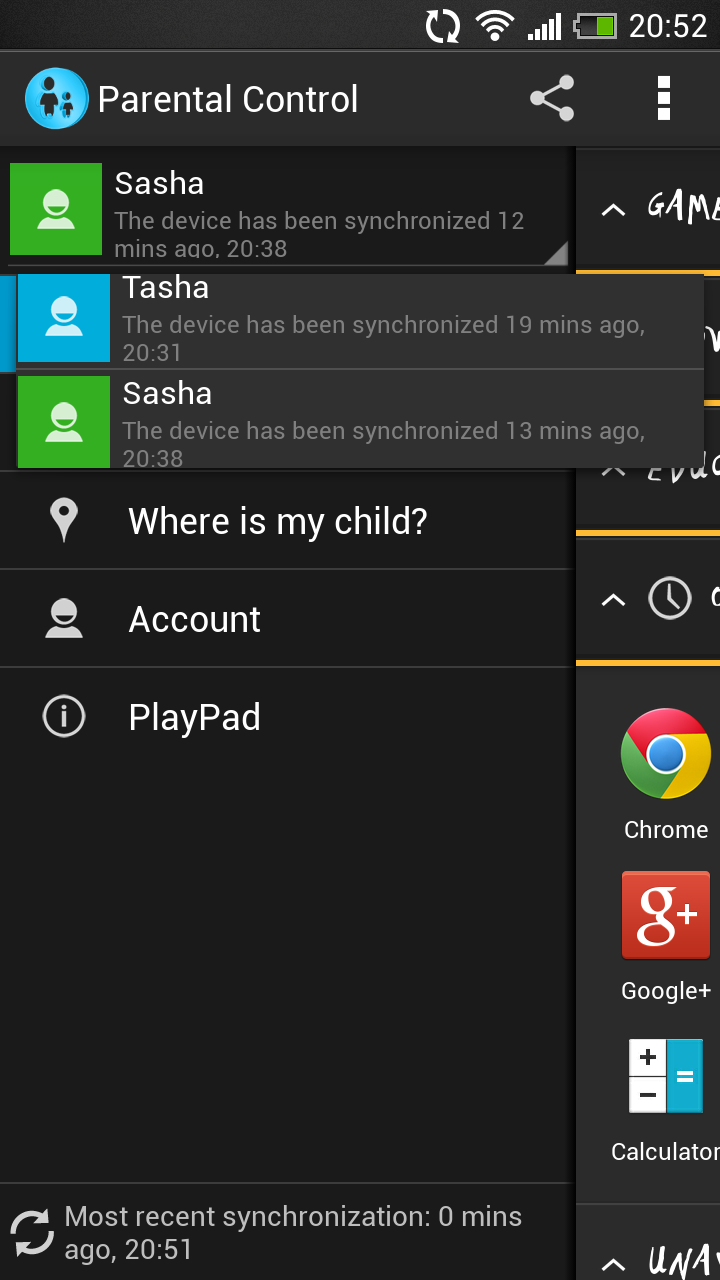Open the overflow menu
This screenshot has height=1280, width=720.
pyautogui.click(x=663, y=99)
